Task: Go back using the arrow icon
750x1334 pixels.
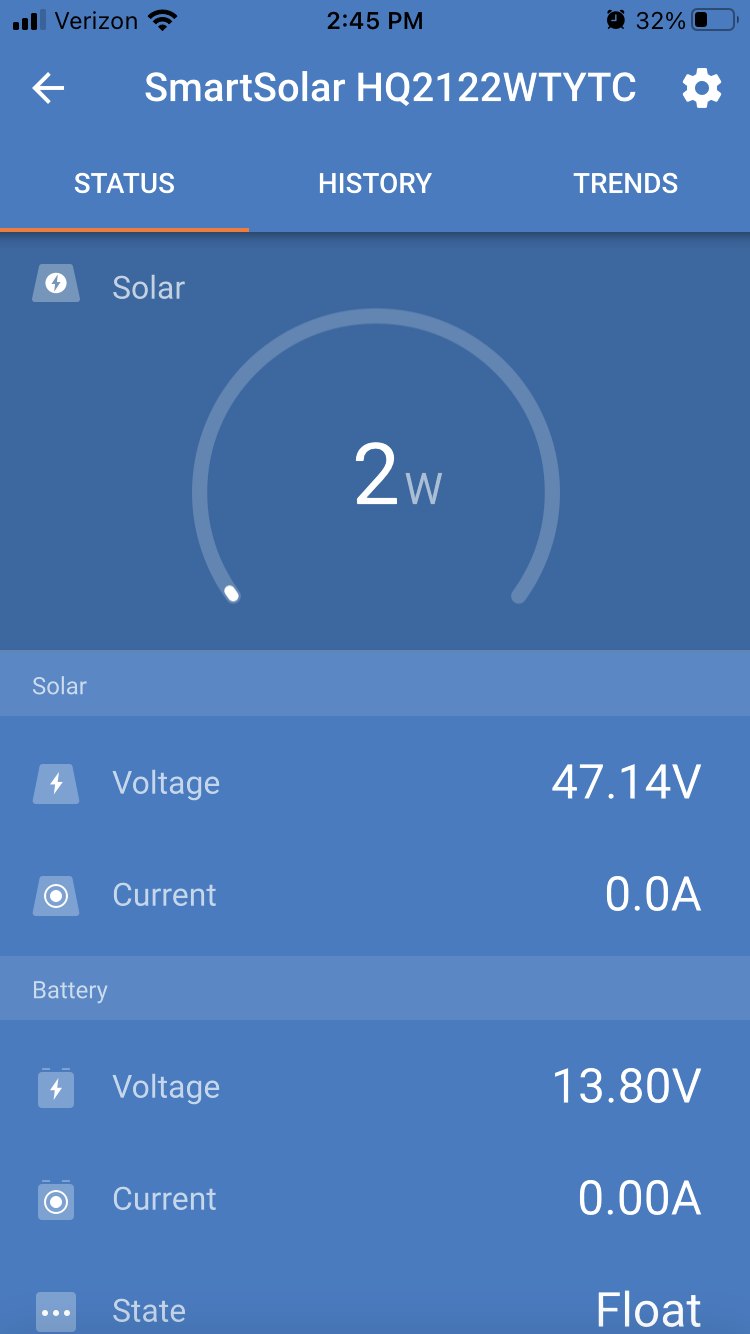Action: pyautogui.click(x=48, y=89)
